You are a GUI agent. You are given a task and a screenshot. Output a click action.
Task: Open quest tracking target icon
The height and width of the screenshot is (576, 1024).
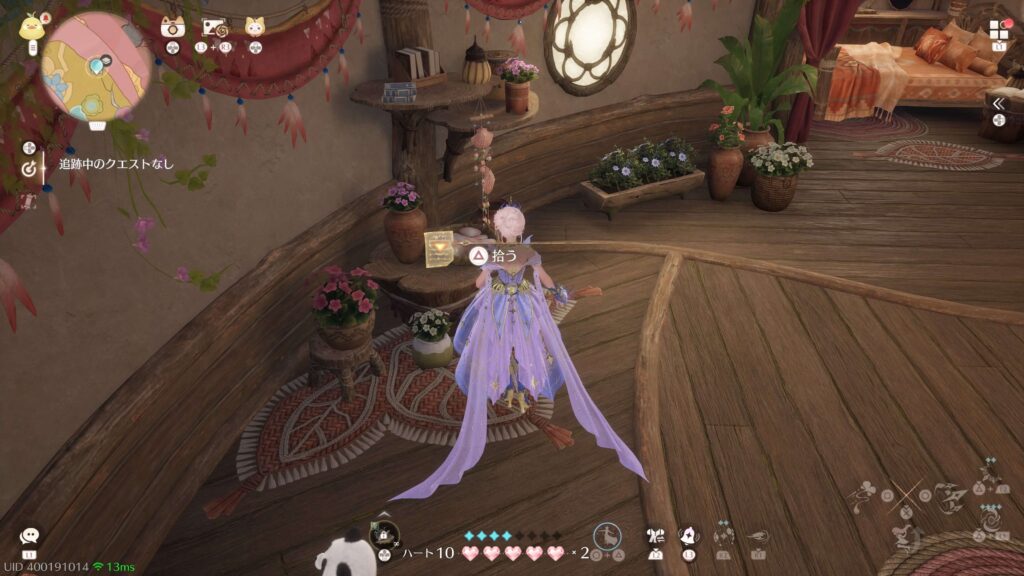tap(29, 169)
